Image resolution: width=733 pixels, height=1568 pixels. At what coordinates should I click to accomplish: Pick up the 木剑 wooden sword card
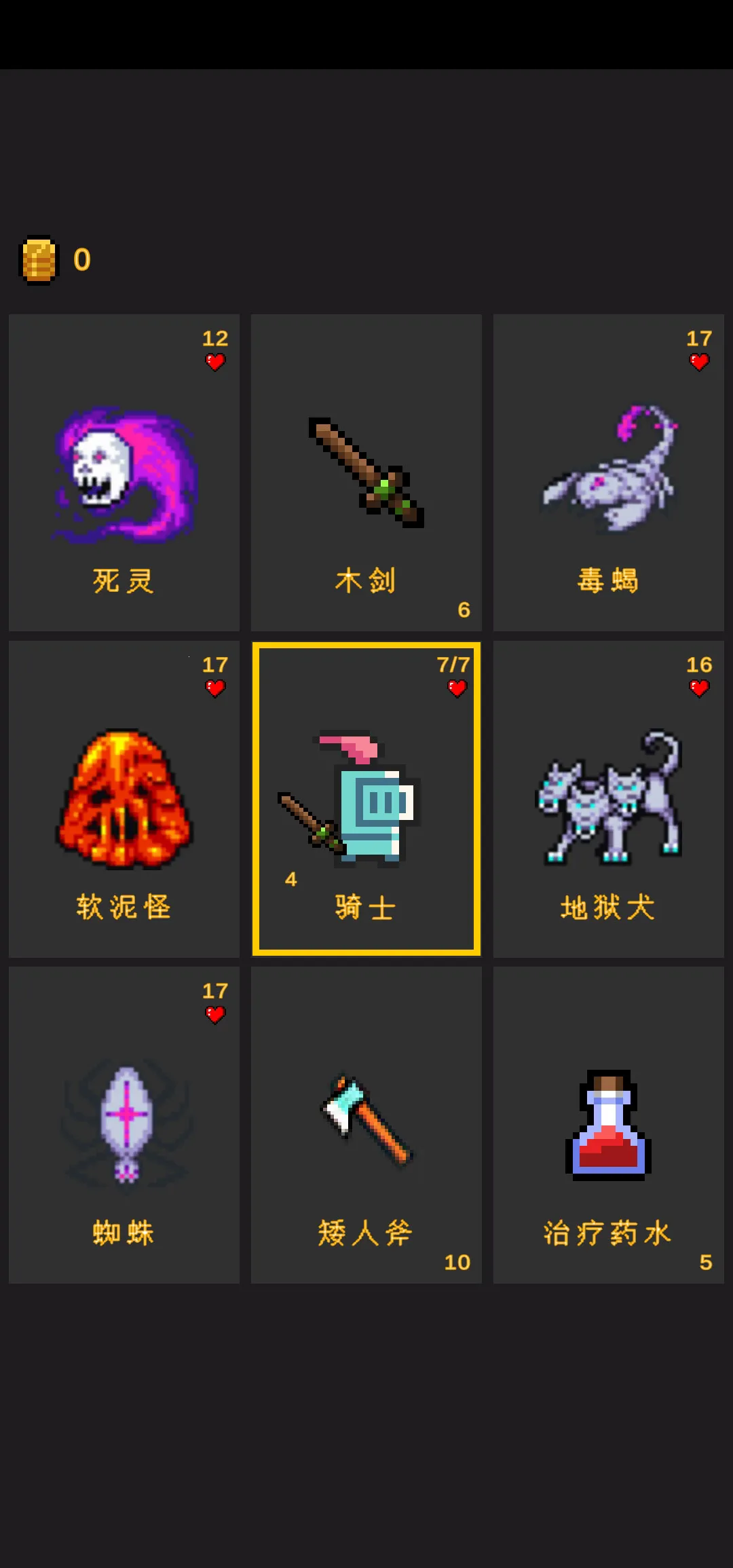tap(366, 472)
